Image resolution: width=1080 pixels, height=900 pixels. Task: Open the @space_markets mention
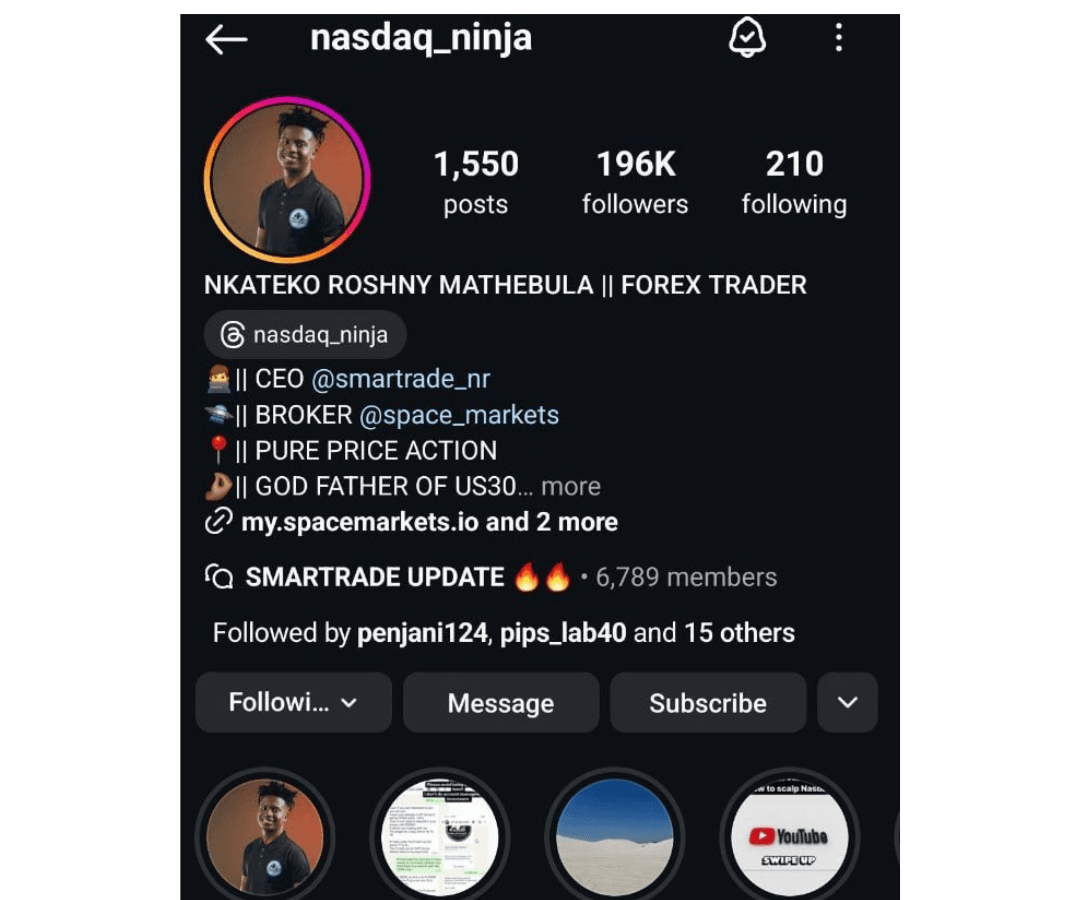coord(458,415)
